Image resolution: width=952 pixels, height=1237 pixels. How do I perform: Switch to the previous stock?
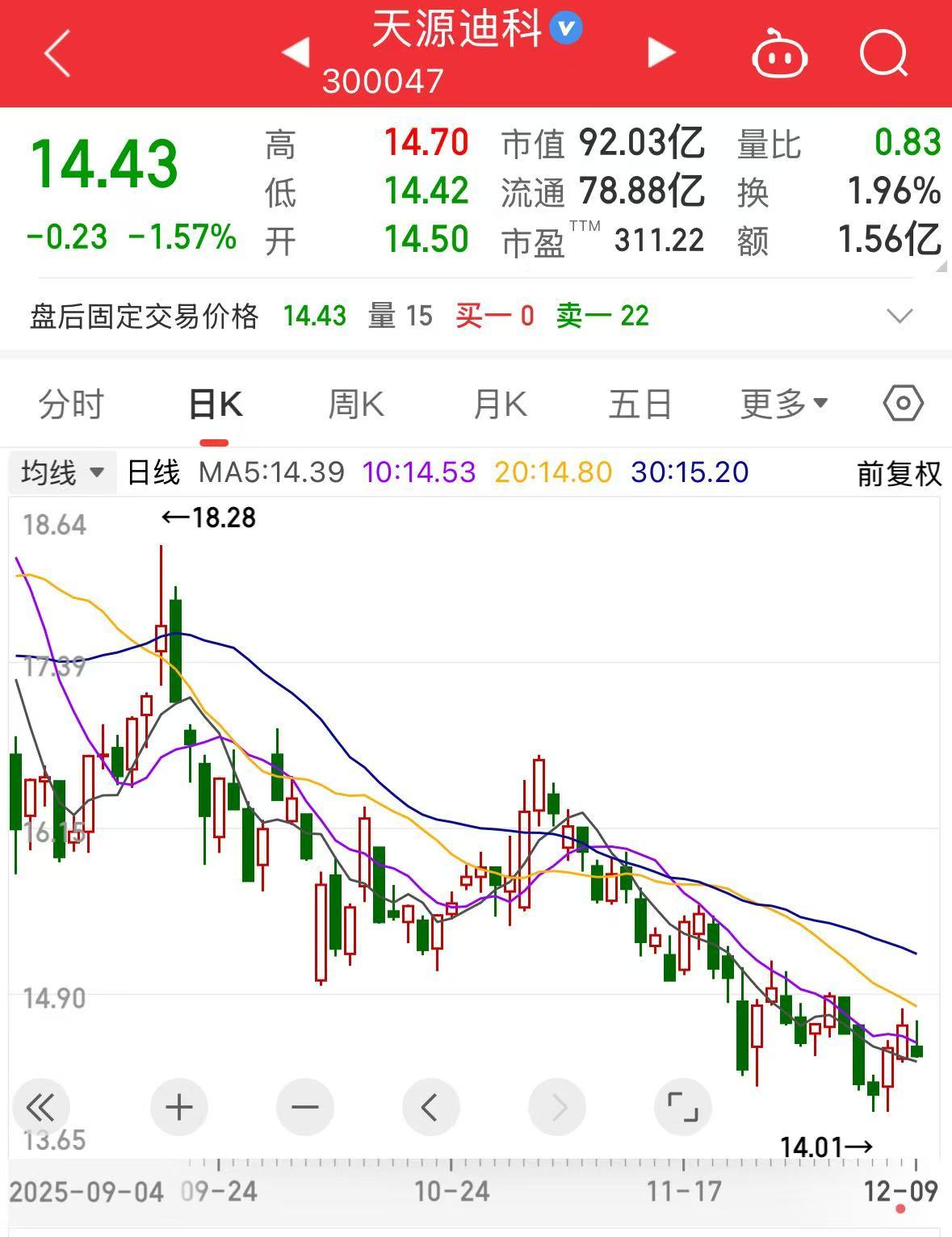pos(296,52)
